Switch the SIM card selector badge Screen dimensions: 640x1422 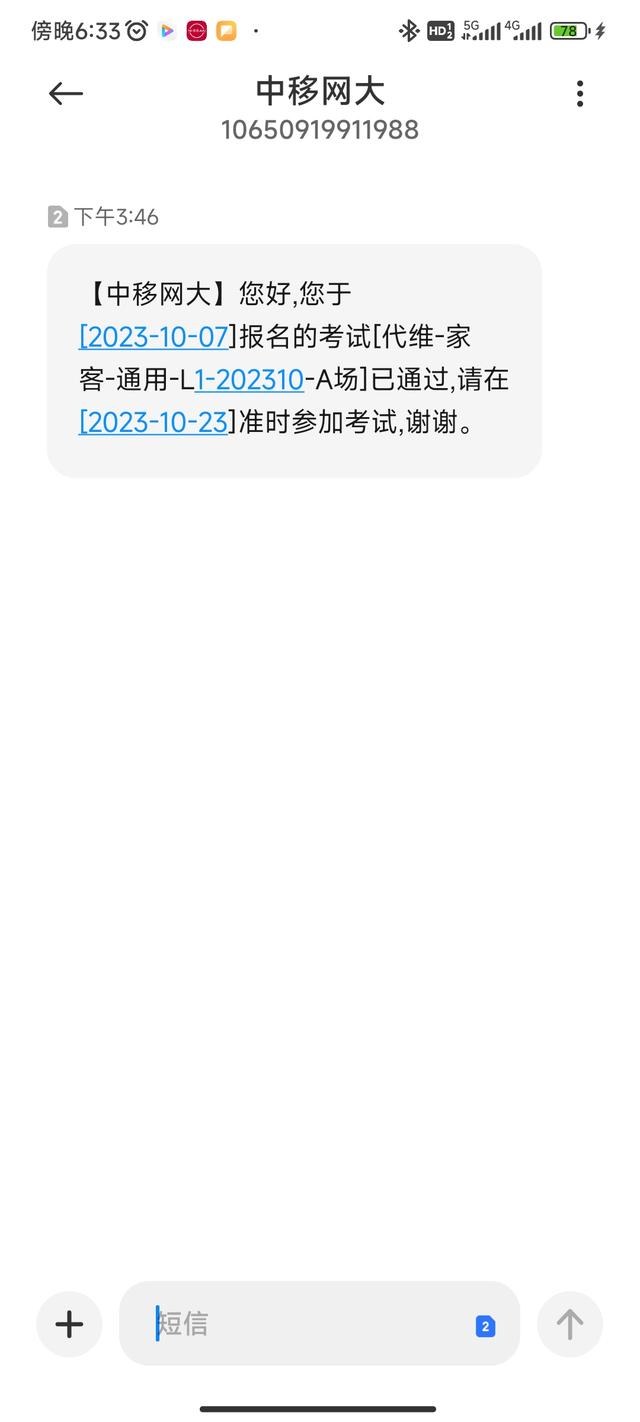(x=485, y=1326)
